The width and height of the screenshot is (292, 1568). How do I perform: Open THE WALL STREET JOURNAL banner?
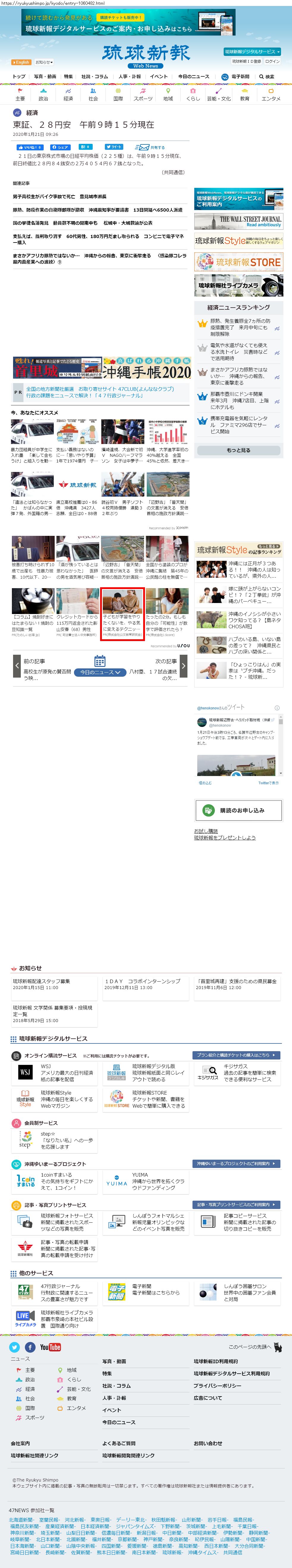coord(239,221)
